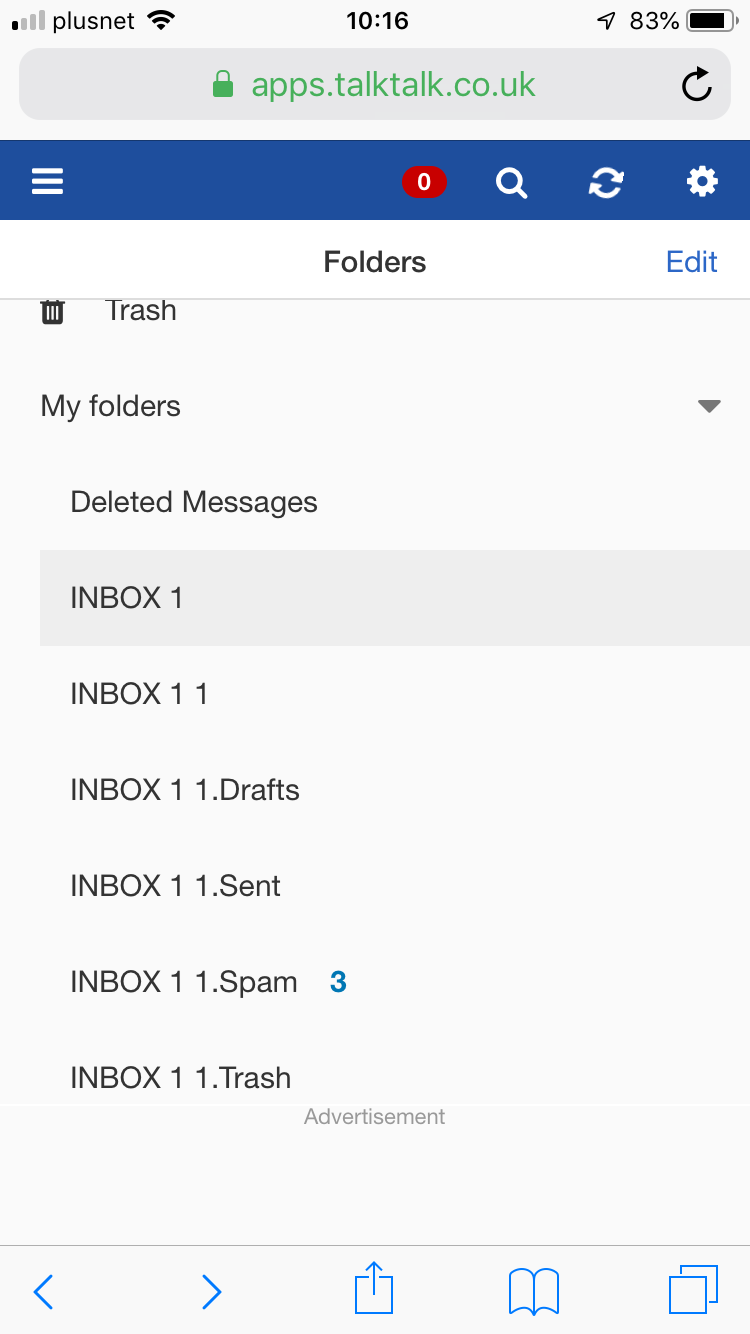
Task: Open Safari's share sheet
Action: (x=374, y=1288)
